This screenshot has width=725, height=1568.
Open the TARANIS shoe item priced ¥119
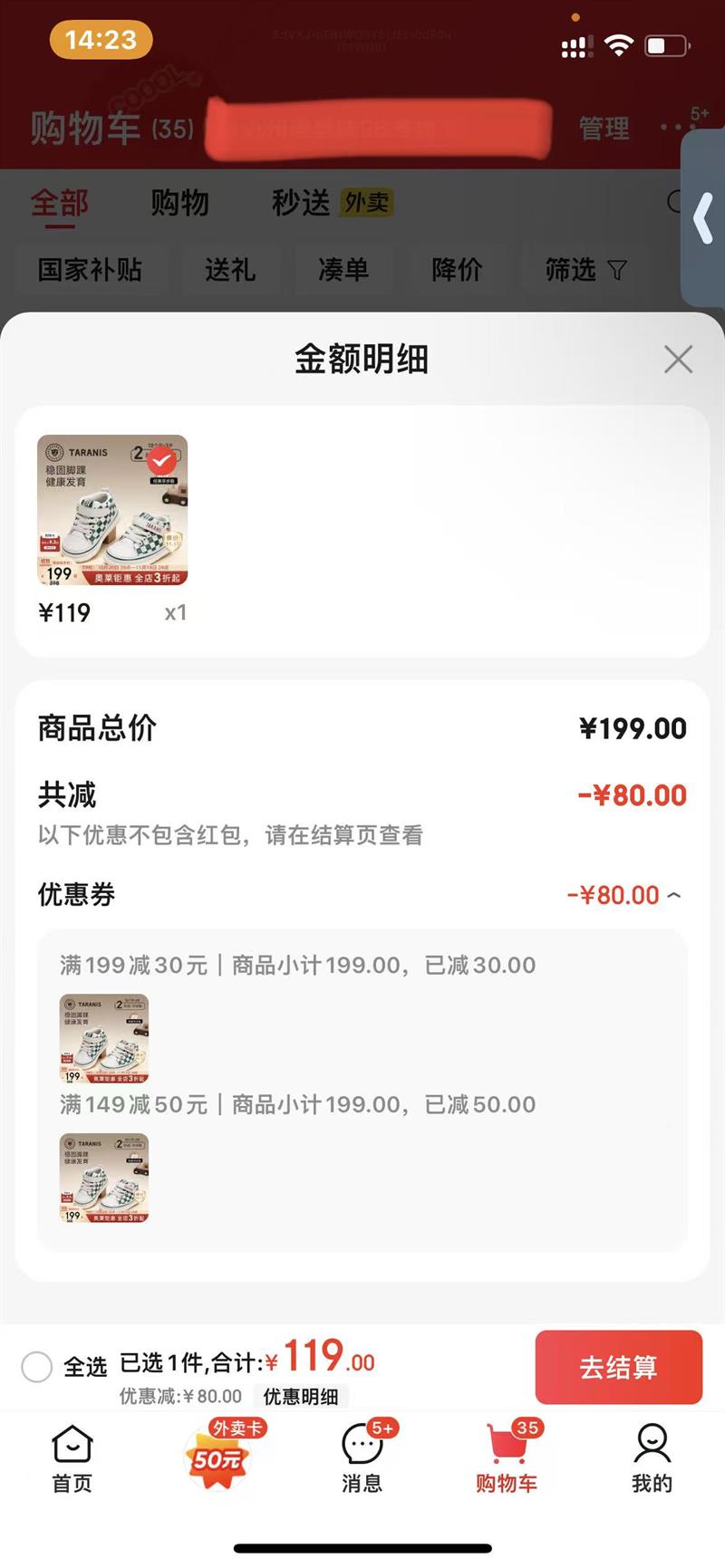pos(112,510)
